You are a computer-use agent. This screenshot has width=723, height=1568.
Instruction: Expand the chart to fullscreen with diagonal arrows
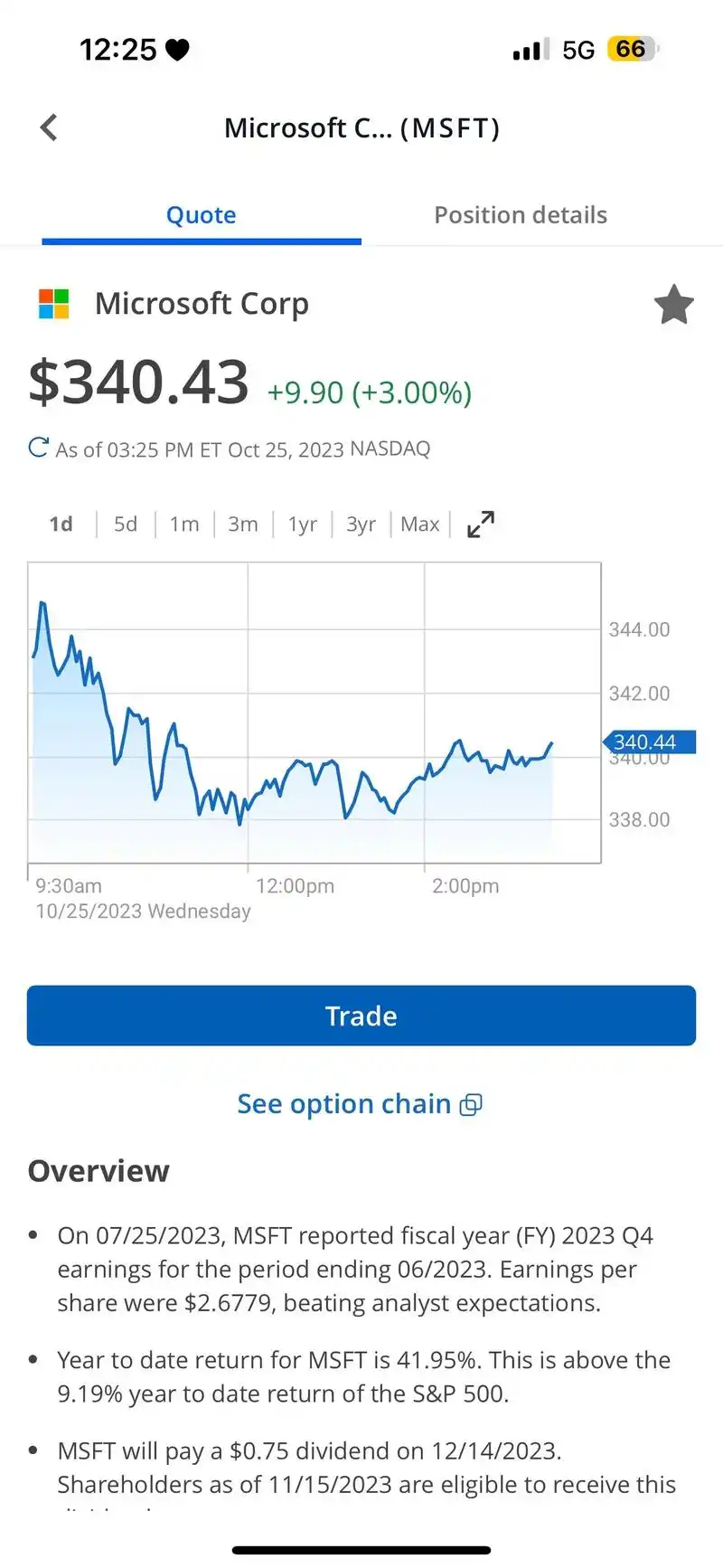(480, 523)
